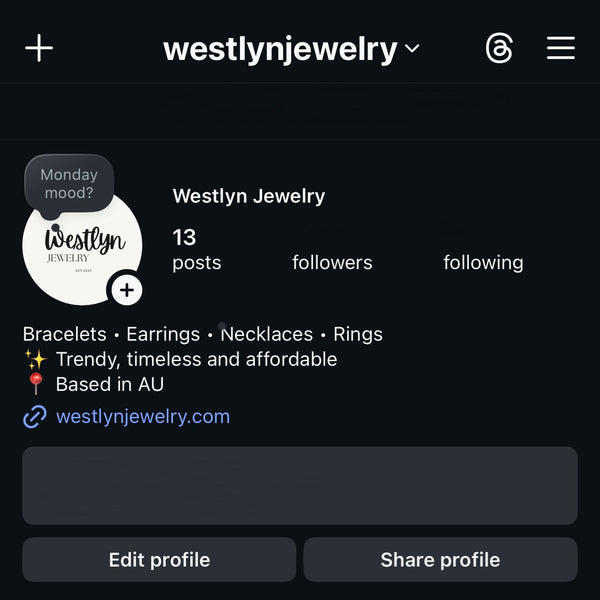Image resolution: width=600 pixels, height=600 pixels.
Task: Tap the Edit profile button
Action: click(x=159, y=560)
